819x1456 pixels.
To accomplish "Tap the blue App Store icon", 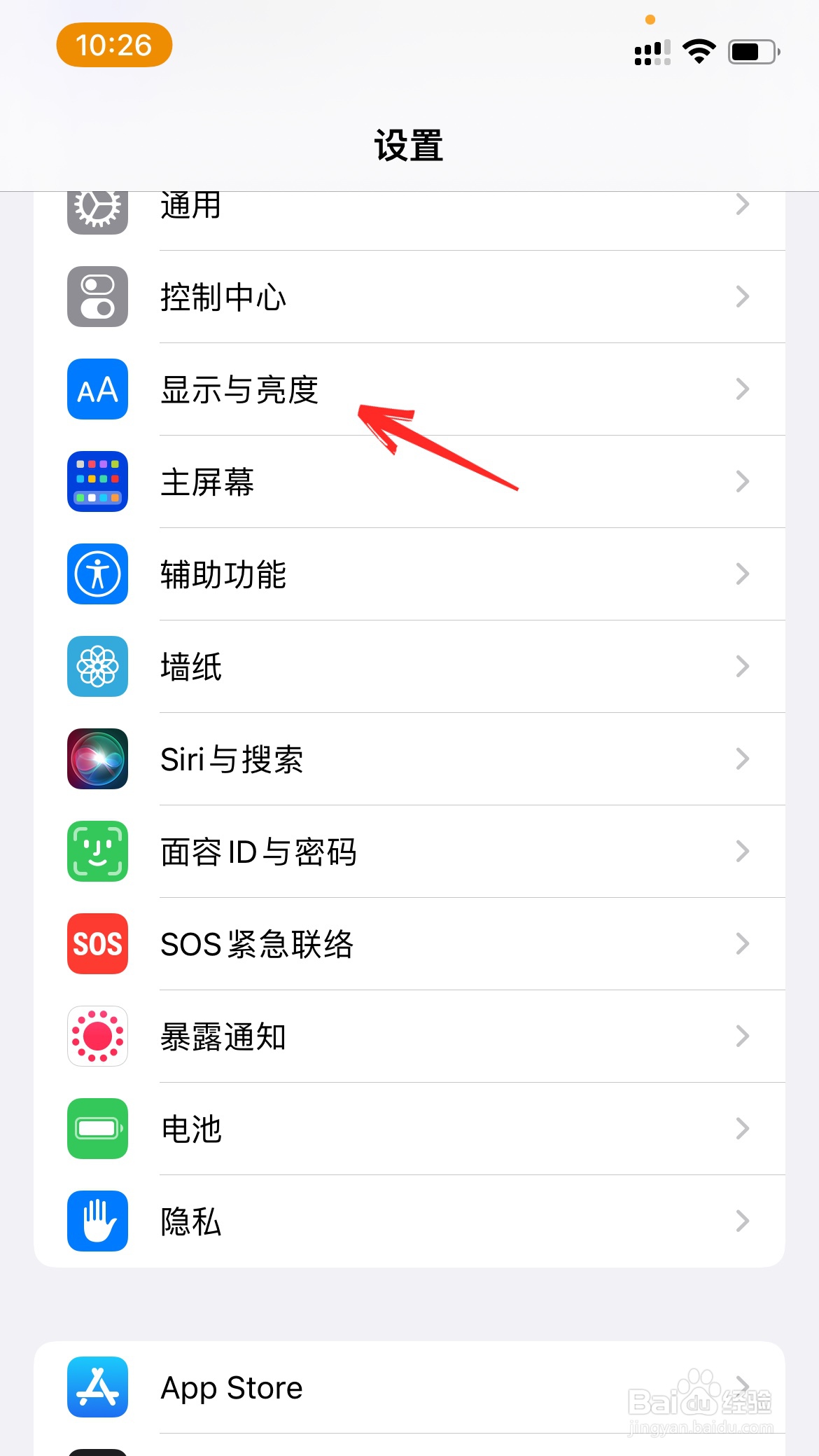I will pyautogui.click(x=97, y=1387).
